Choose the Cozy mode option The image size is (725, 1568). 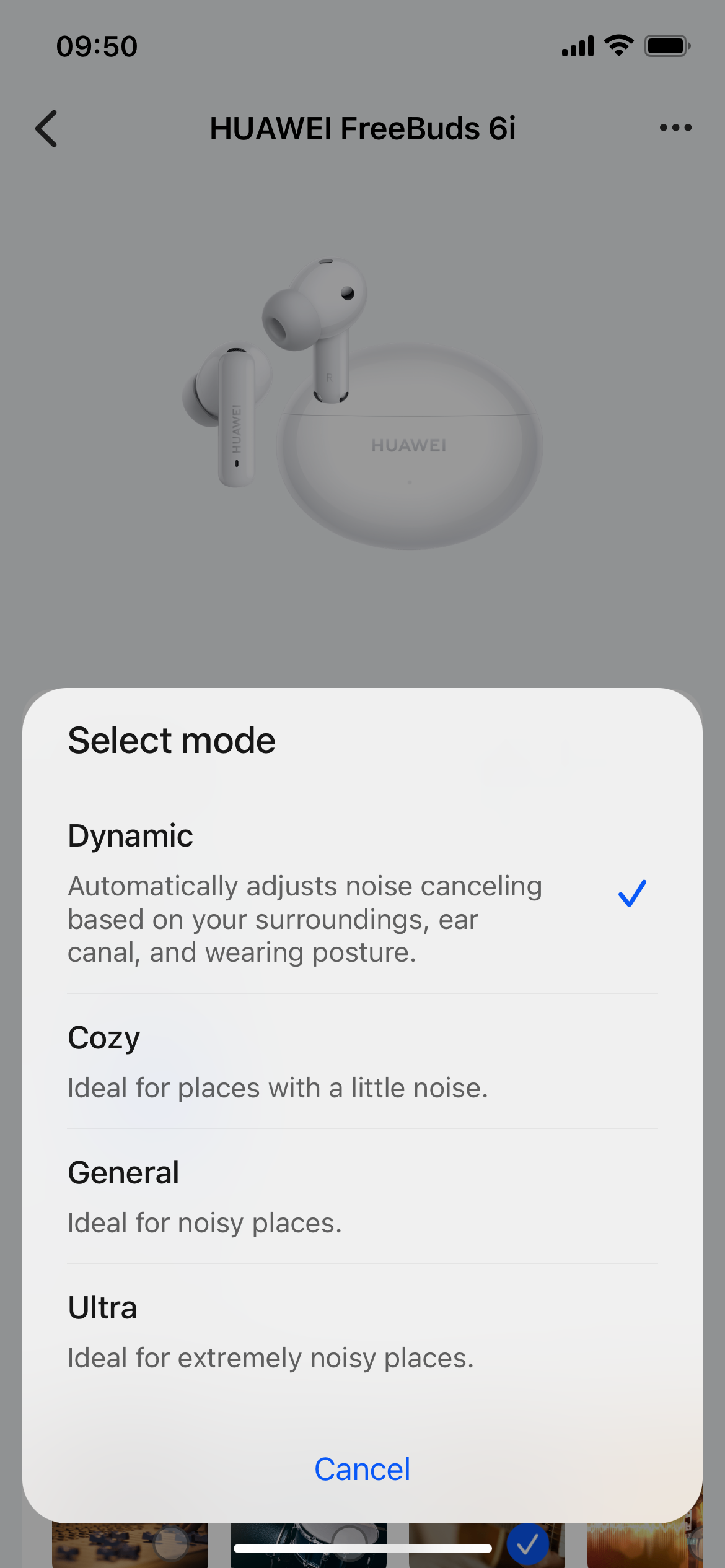point(362,1061)
